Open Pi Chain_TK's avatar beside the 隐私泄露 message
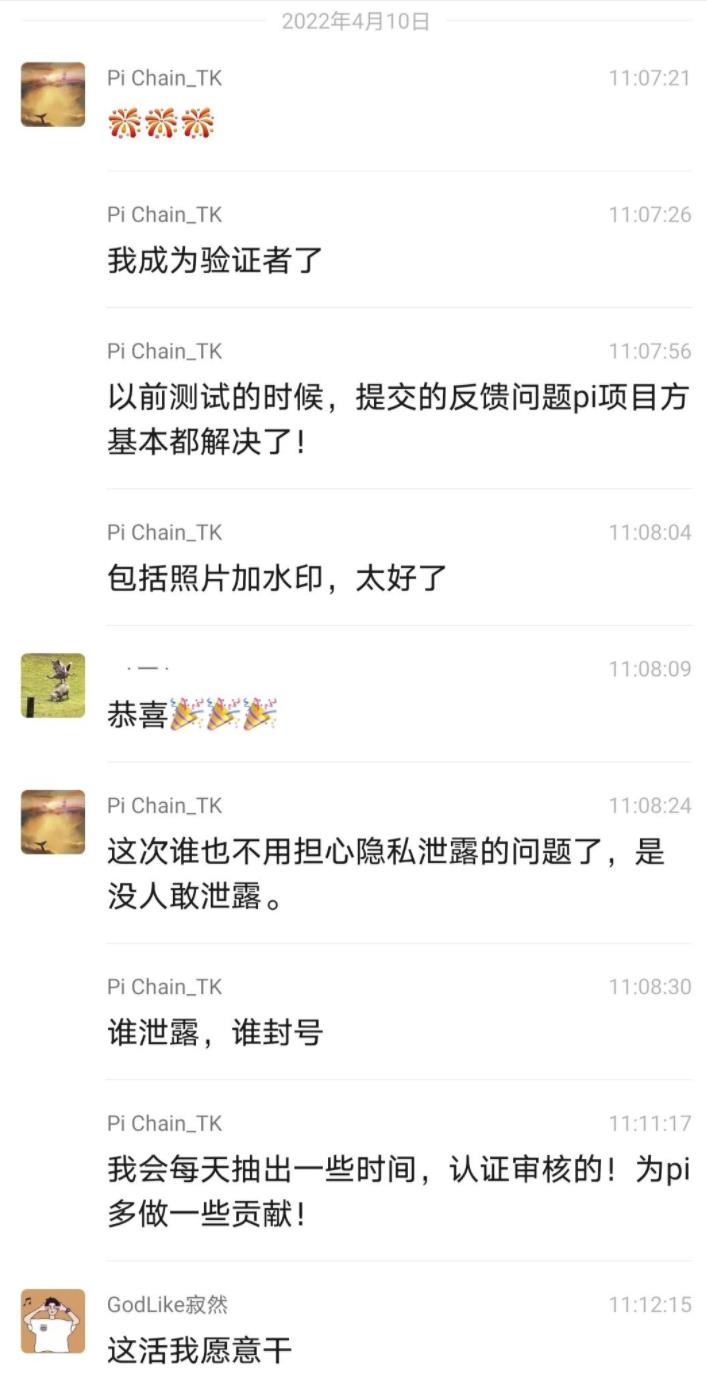This screenshot has height=1388, width=707. click(x=53, y=821)
